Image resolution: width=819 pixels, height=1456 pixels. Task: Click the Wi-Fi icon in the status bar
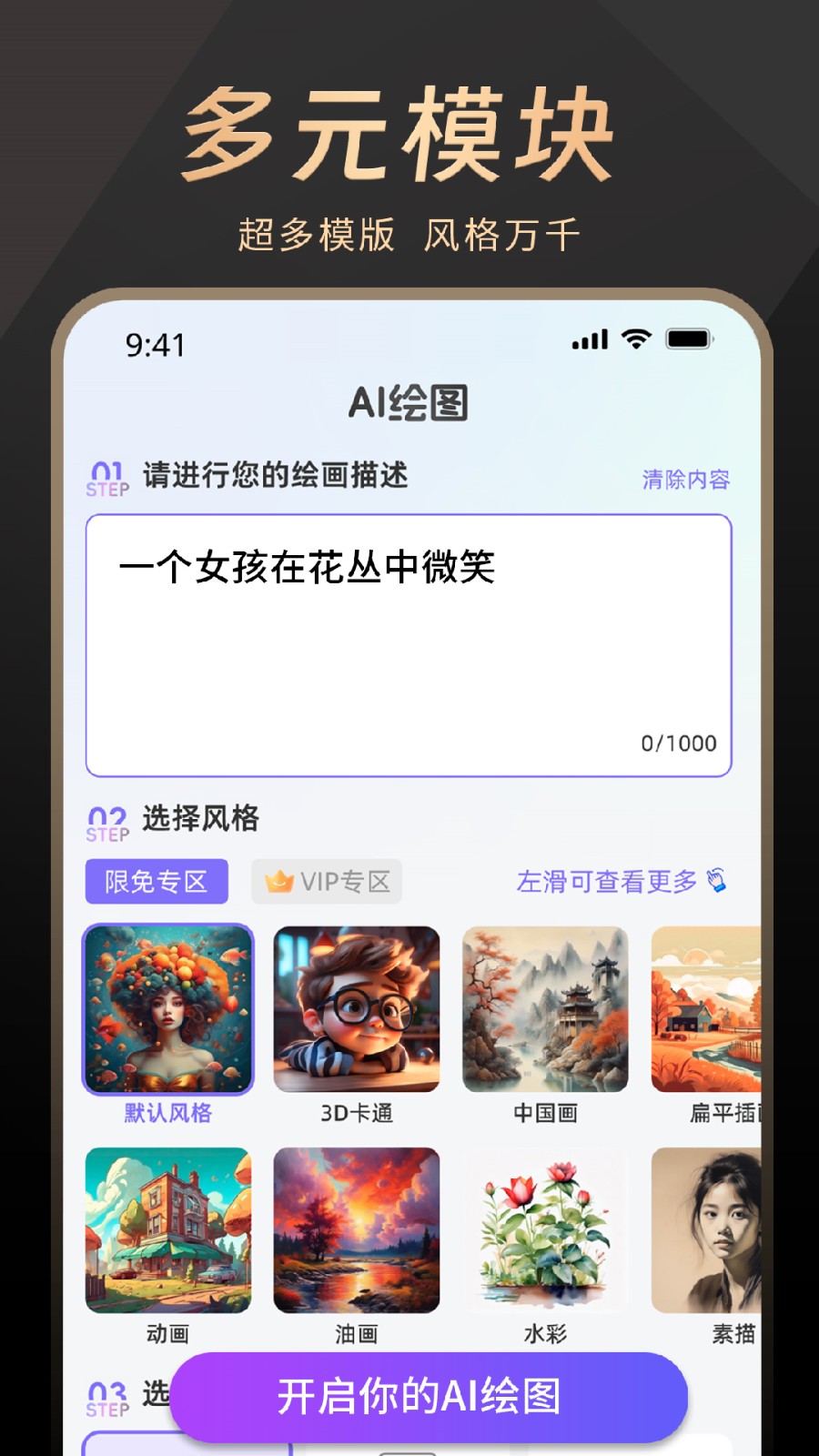click(x=637, y=339)
